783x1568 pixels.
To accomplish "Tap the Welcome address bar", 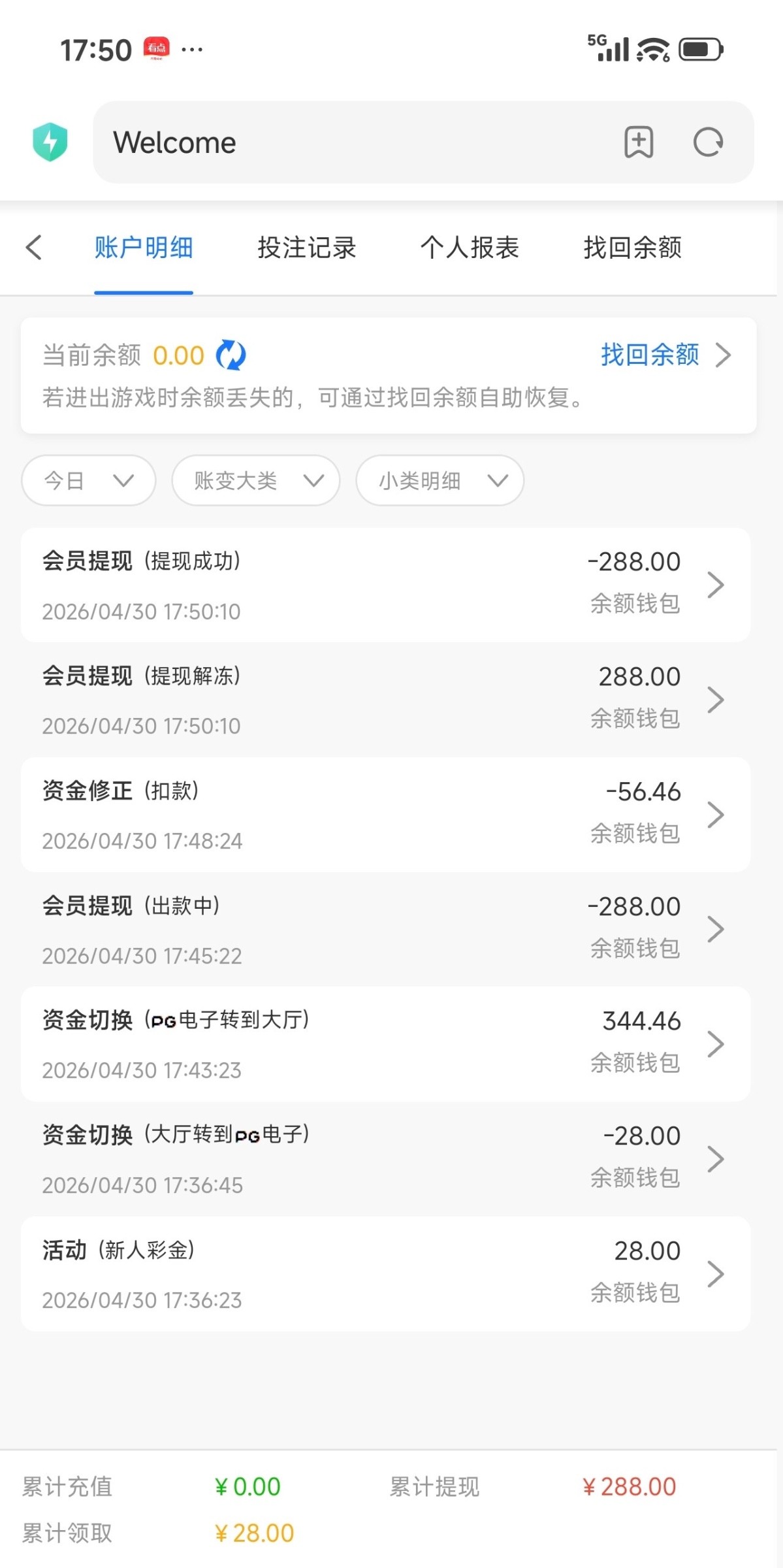I will pos(353,142).
